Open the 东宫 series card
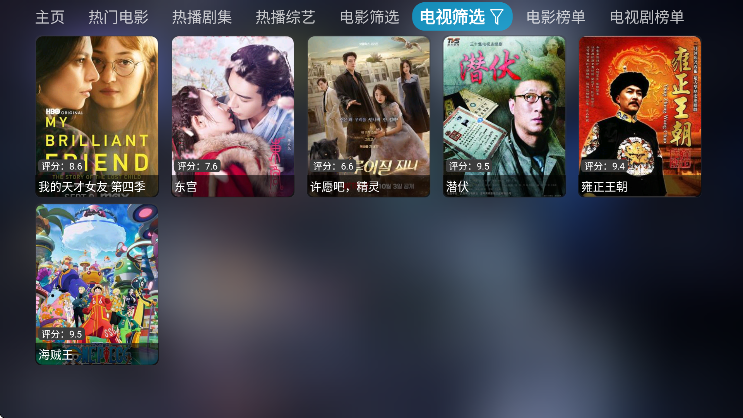This screenshot has height=418, width=743. click(x=233, y=116)
